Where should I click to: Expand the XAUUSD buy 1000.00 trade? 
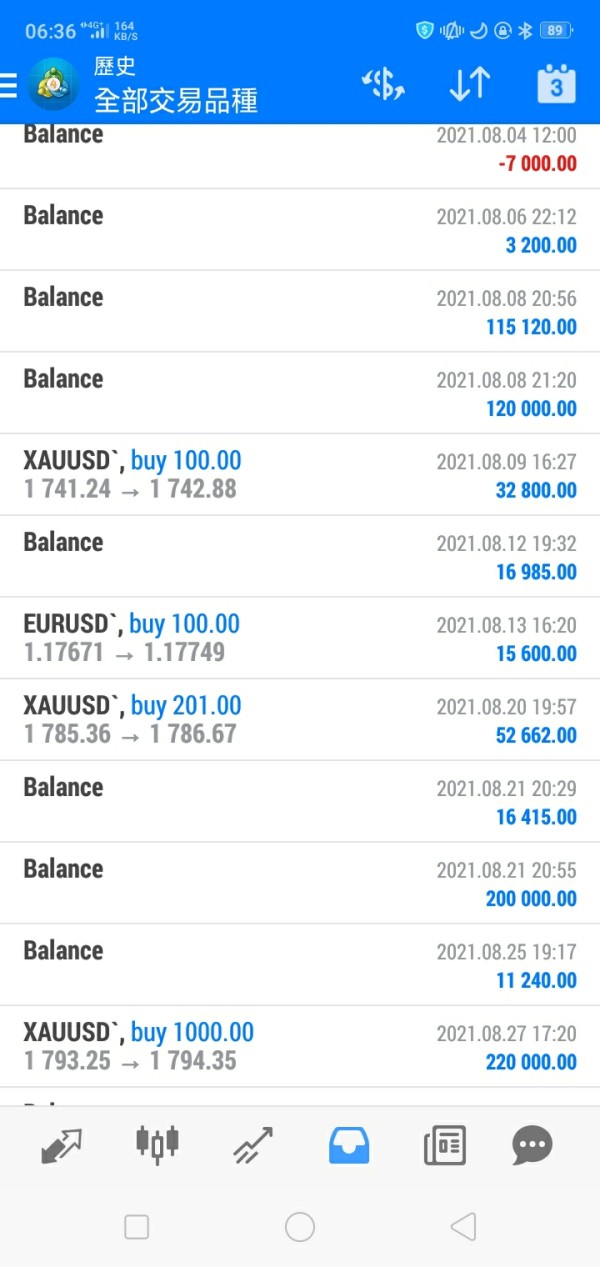(x=300, y=1046)
